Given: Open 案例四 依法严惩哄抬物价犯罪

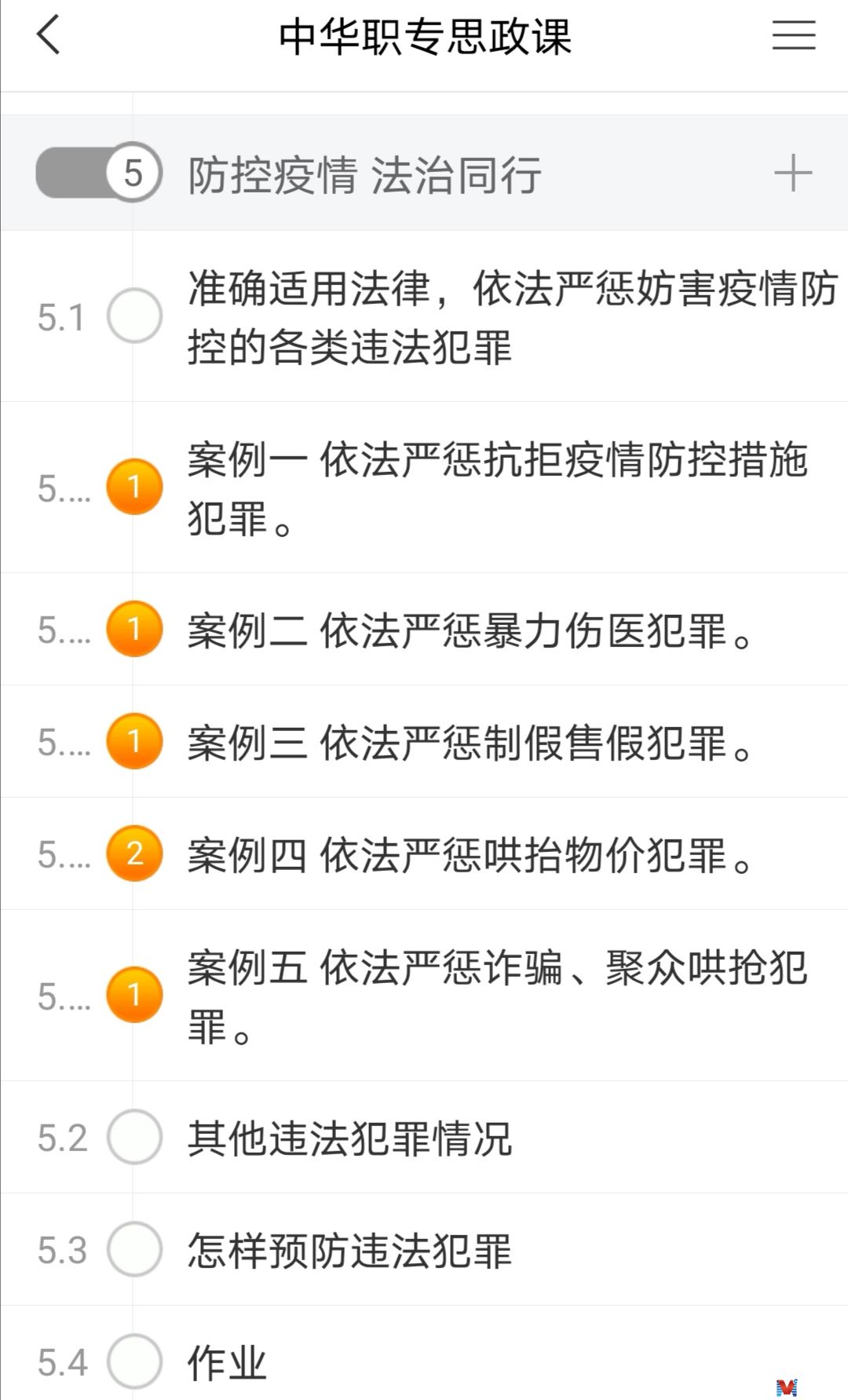Looking at the screenshot, I should click(x=424, y=854).
